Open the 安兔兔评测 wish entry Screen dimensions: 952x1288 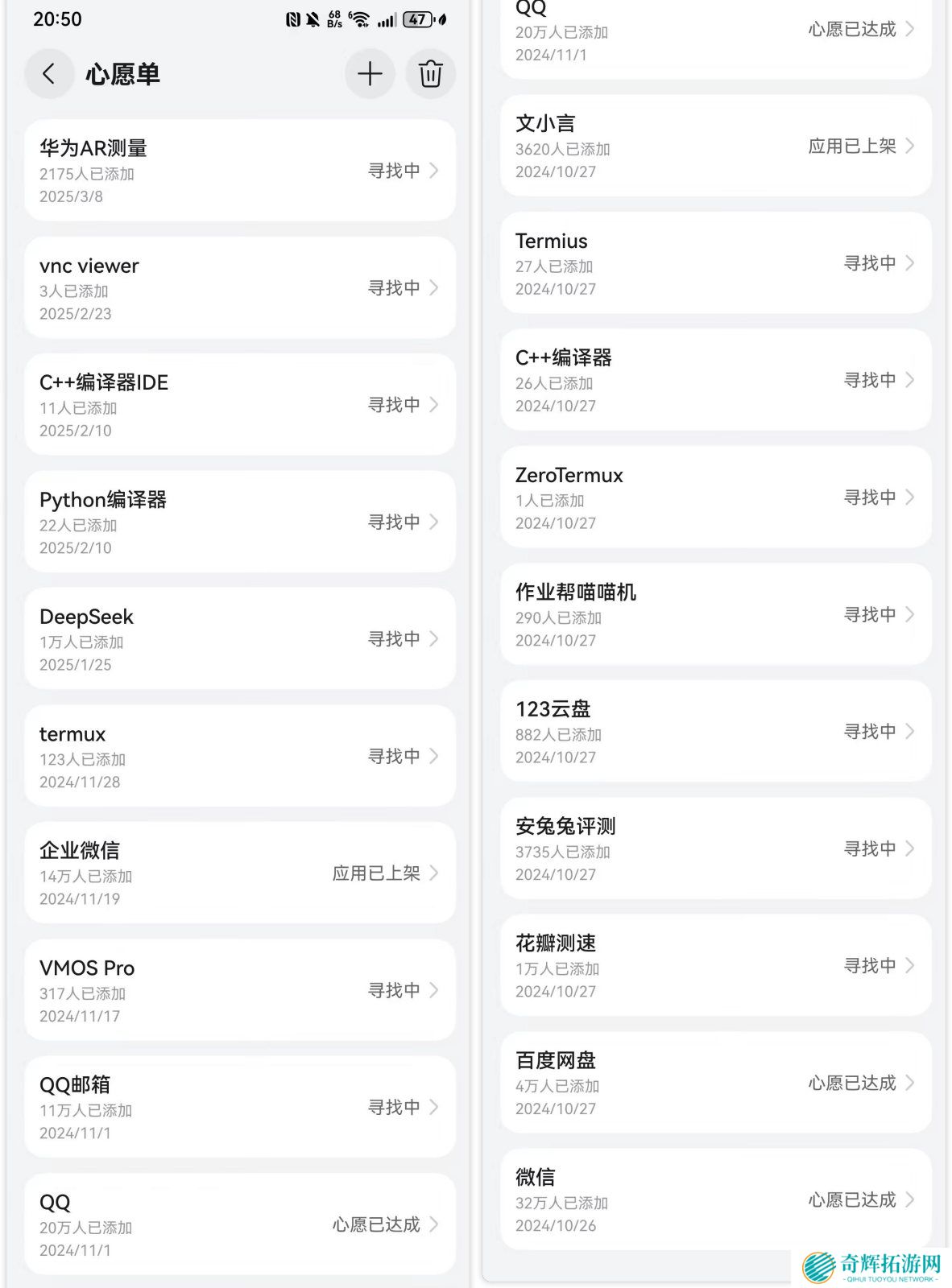715,848
